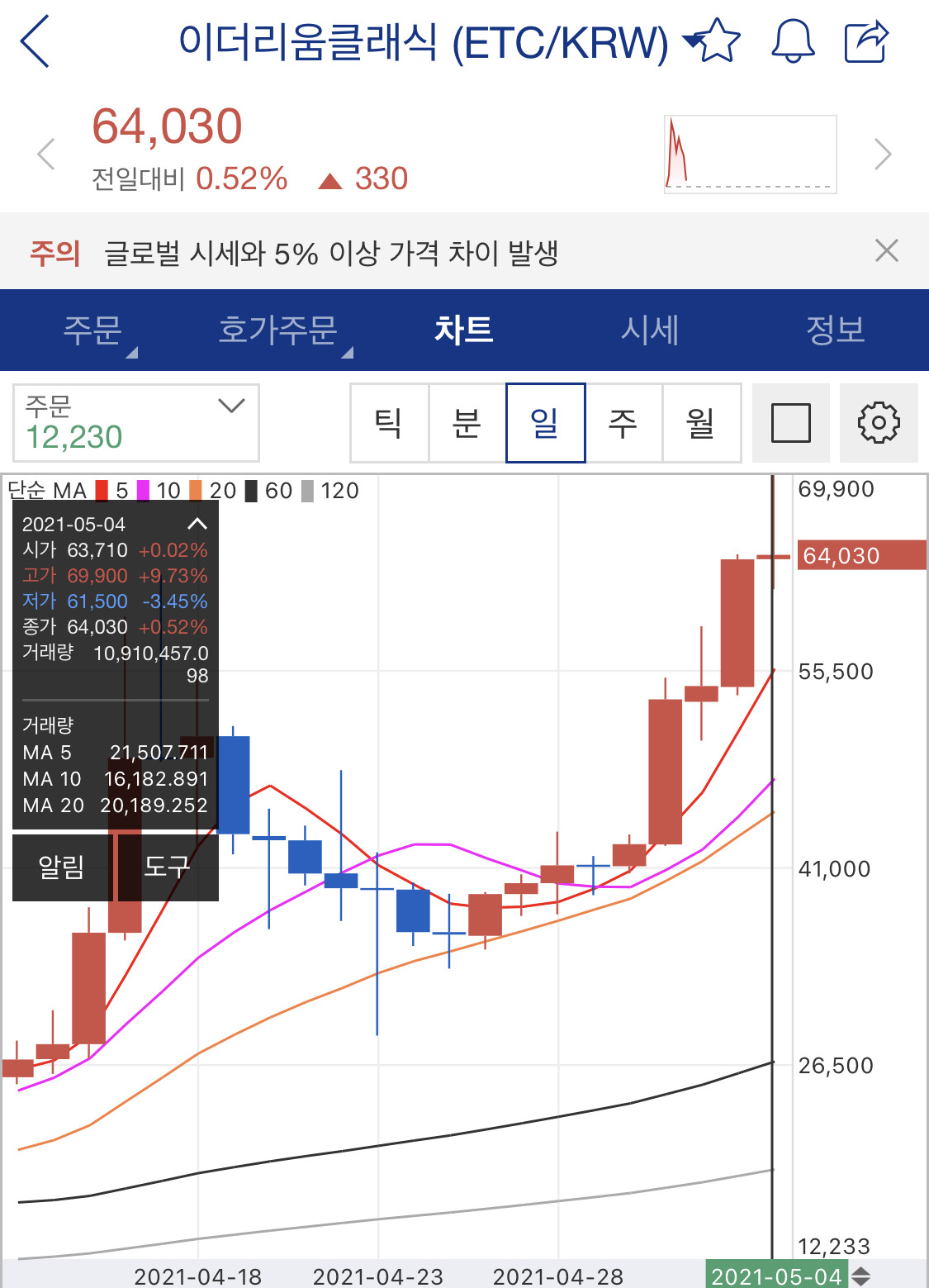
Task: Open the 정보 tab
Action: click(836, 330)
